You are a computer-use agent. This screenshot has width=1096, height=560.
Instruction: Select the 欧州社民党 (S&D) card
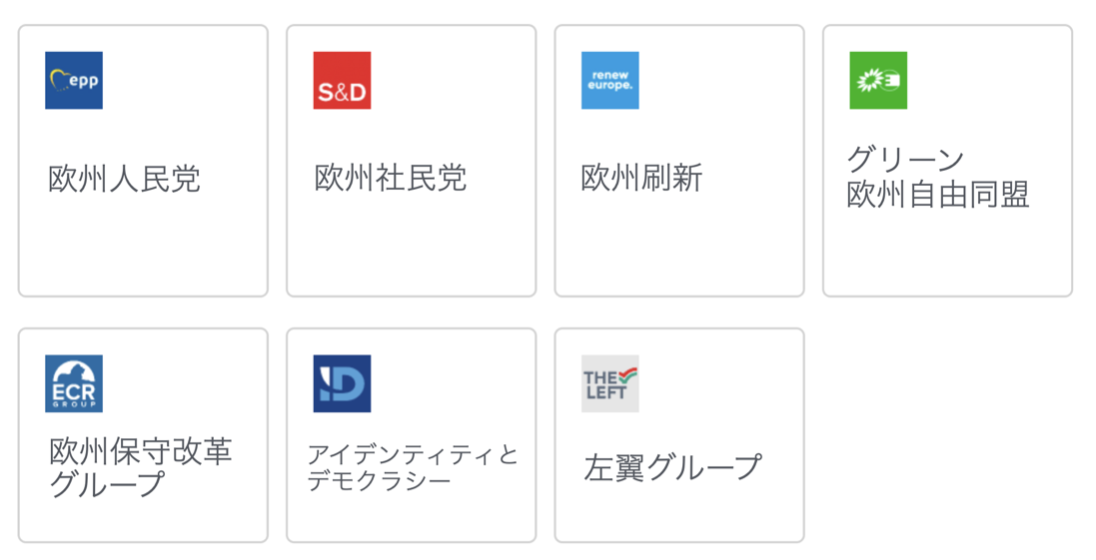[411, 161]
